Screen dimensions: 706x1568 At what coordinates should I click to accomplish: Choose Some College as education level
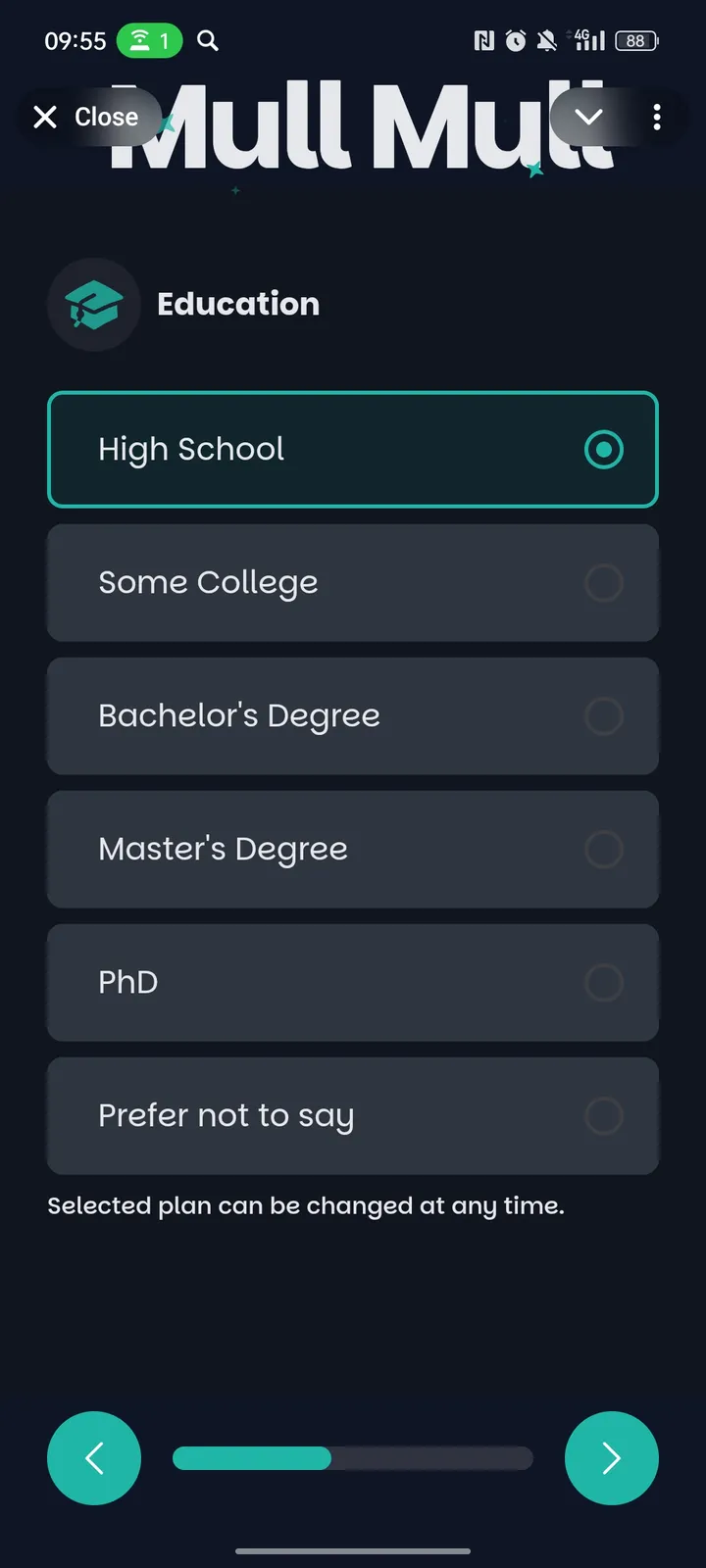point(353,583)
